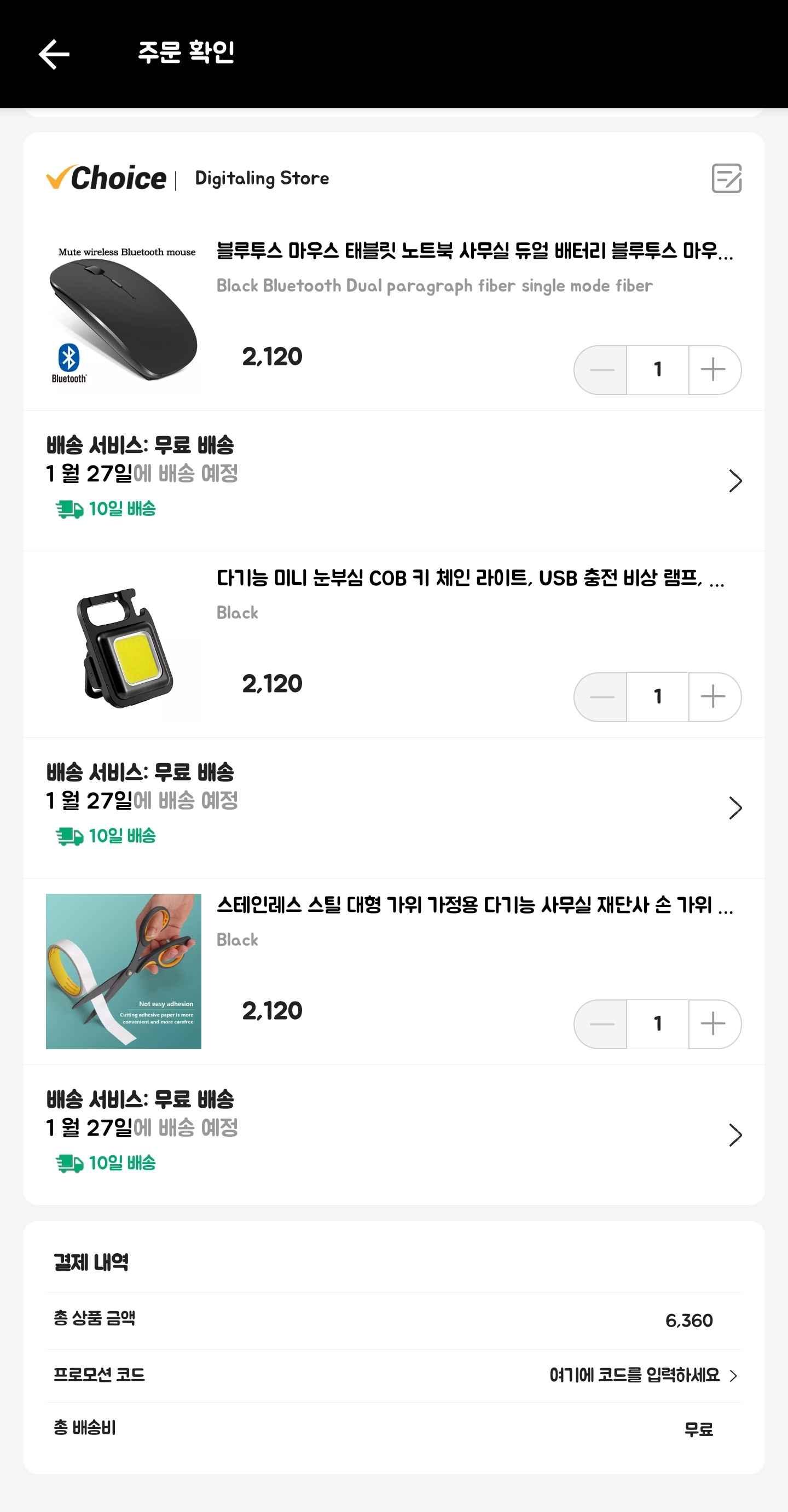Open shipping options for the keychain light

(x=393, y=807)
